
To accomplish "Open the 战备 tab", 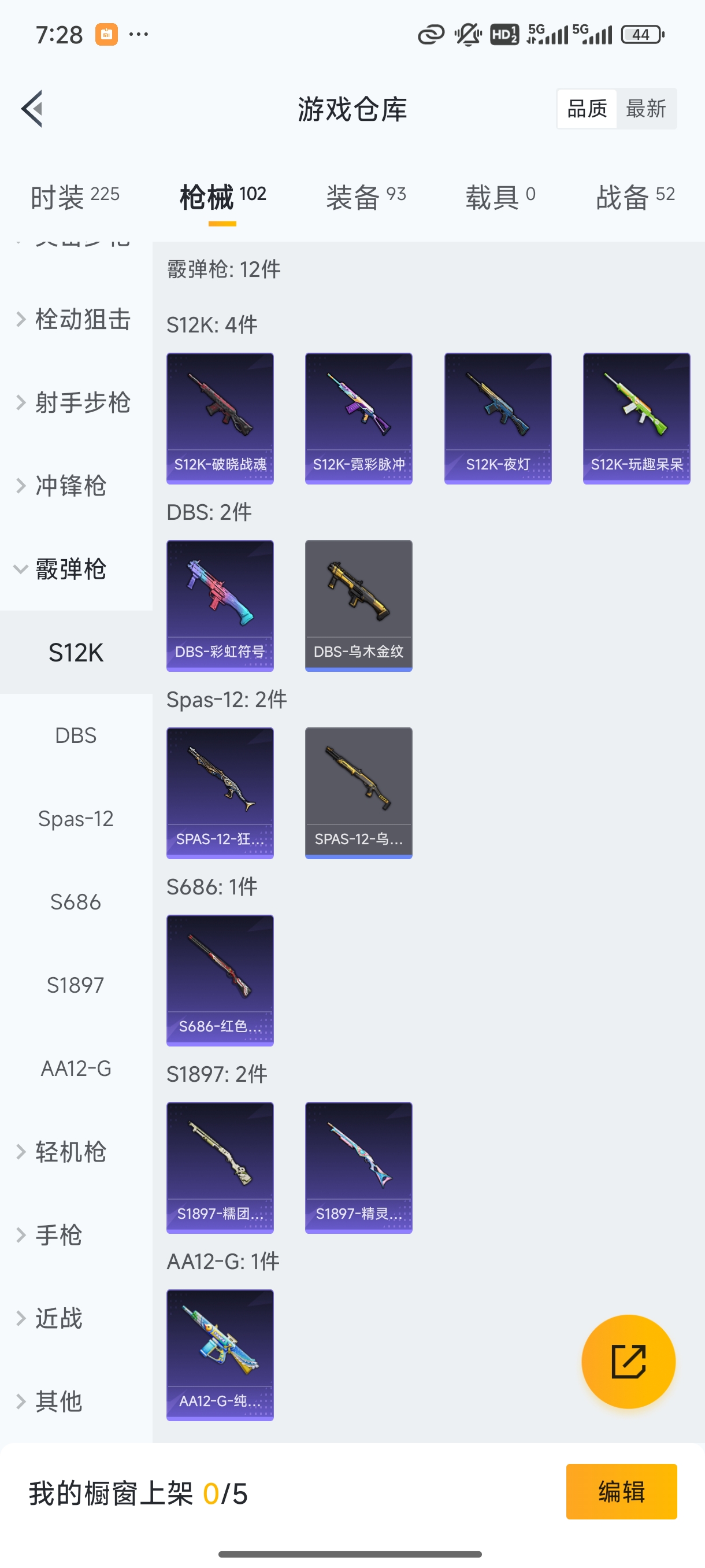I will (x=634, y=197).
